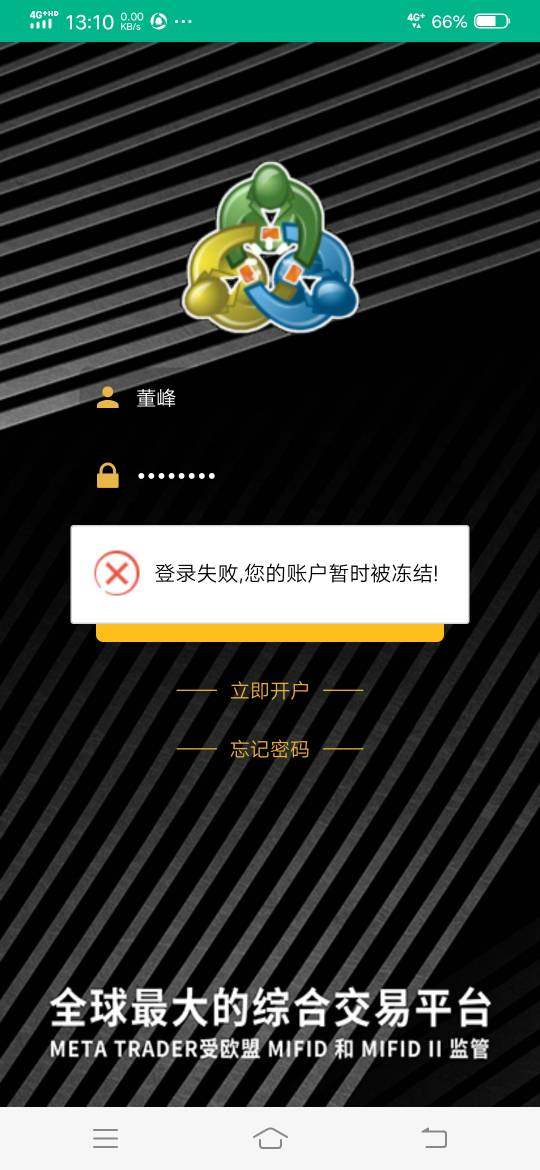Open the 忘记密码 link
Image resolution: width=540 pixels, height=1170 pixels.
pyautogui.click(x=269, y=749)
